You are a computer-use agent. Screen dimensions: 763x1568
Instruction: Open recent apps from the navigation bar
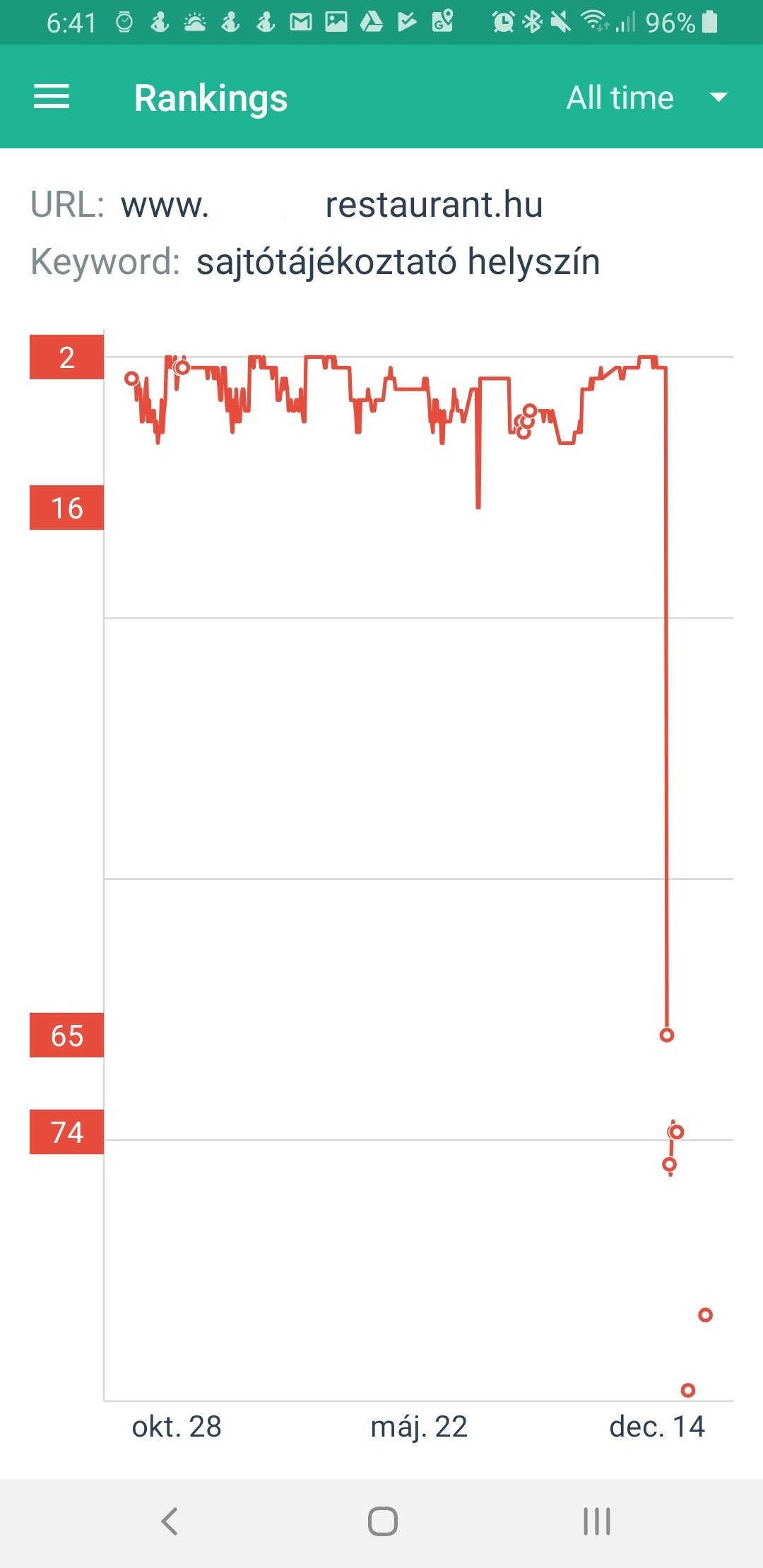596,1521
